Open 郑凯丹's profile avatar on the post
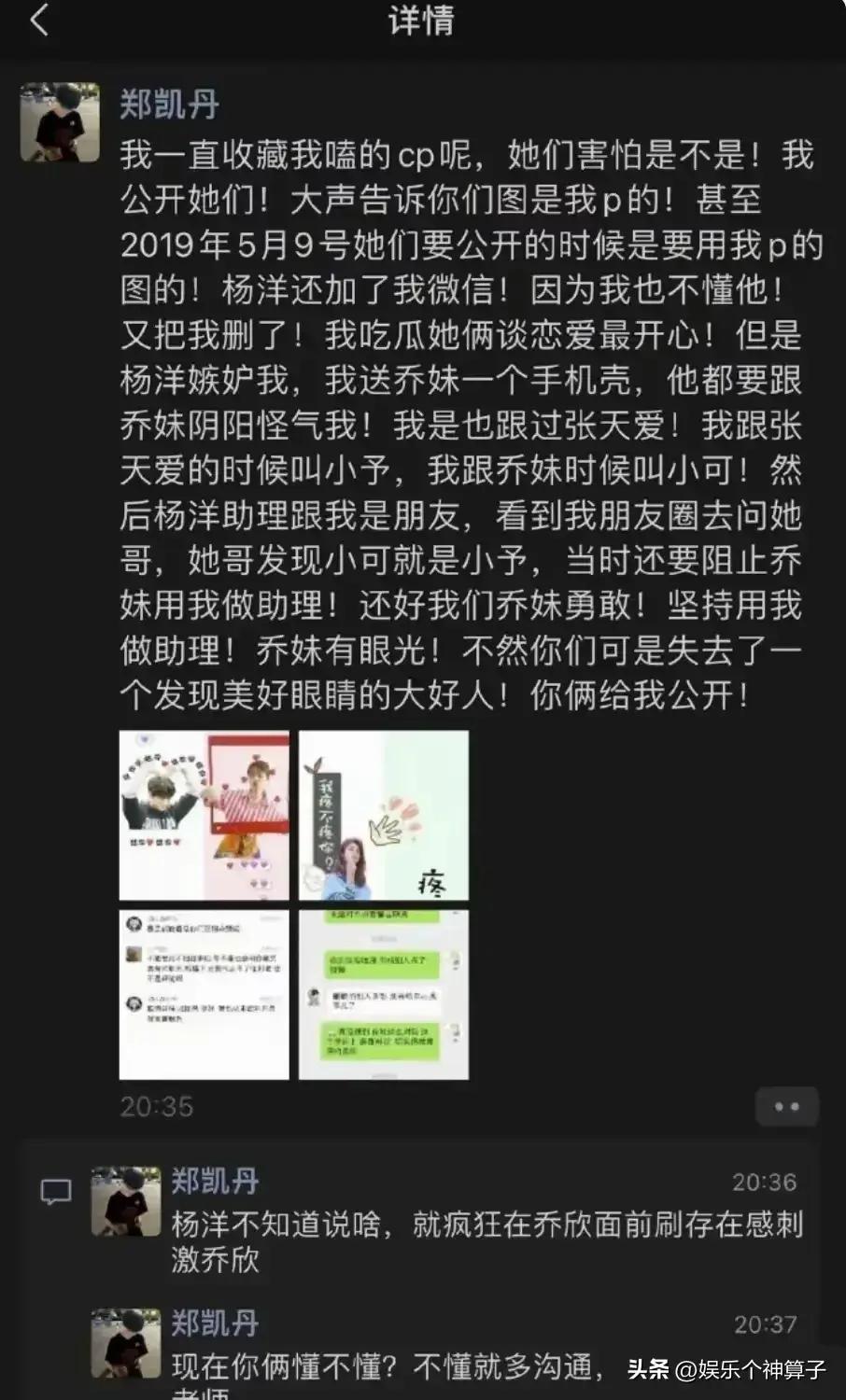The height and width of the screenshot is (1400, 846). [x=60, y=122]
